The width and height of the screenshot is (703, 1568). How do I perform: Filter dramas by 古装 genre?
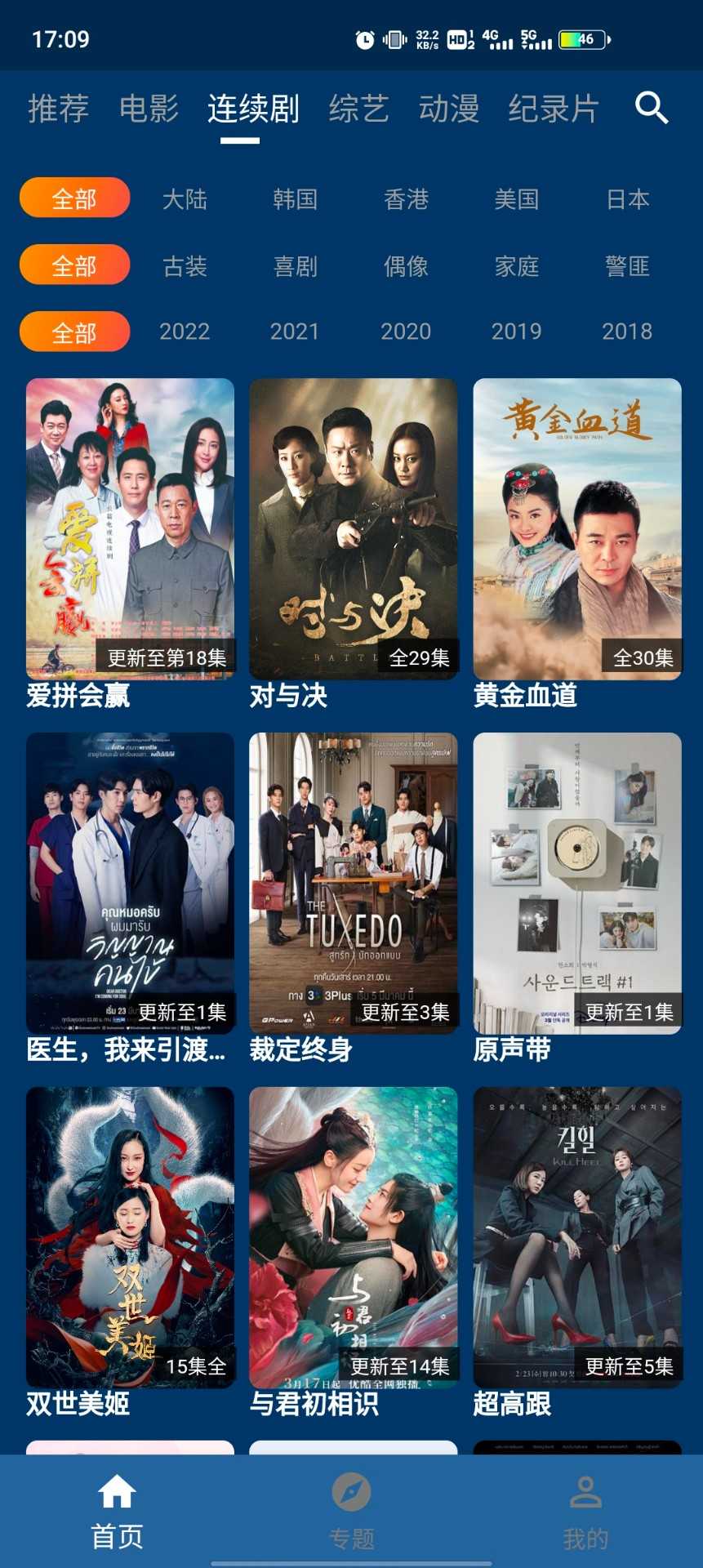coord(185,266)
